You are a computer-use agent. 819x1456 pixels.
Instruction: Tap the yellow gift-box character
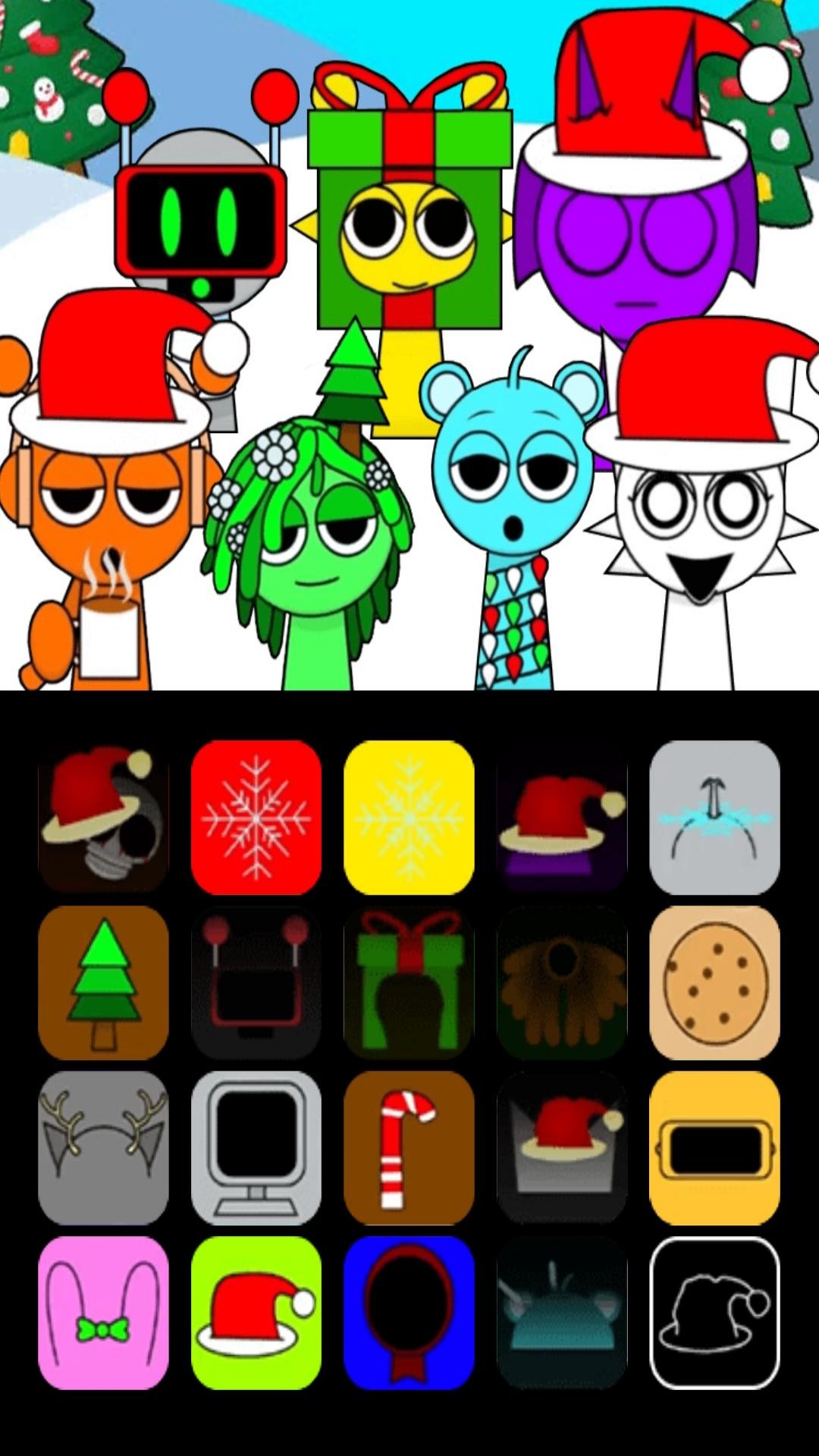(409, 235)
